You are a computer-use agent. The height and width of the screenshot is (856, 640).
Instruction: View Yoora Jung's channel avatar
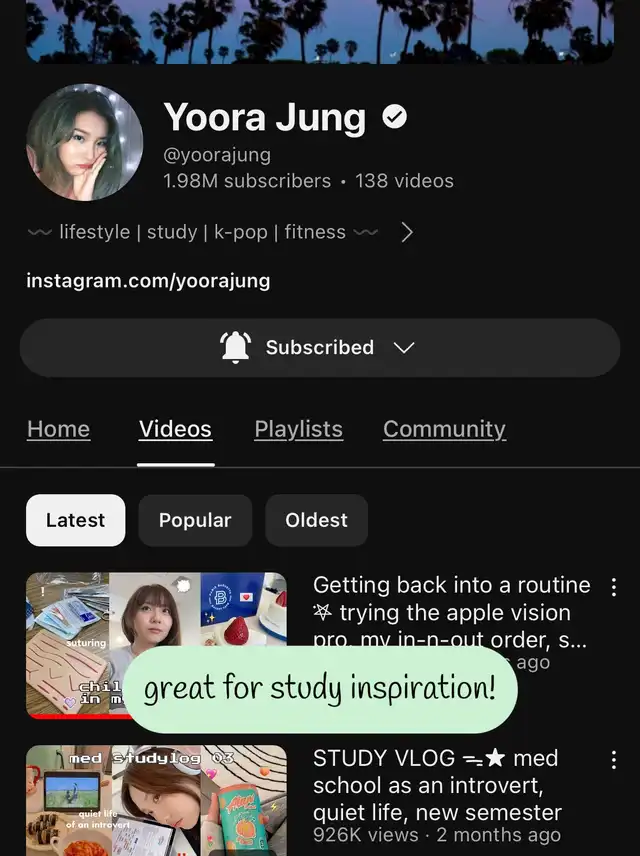[x=85, y=142]
